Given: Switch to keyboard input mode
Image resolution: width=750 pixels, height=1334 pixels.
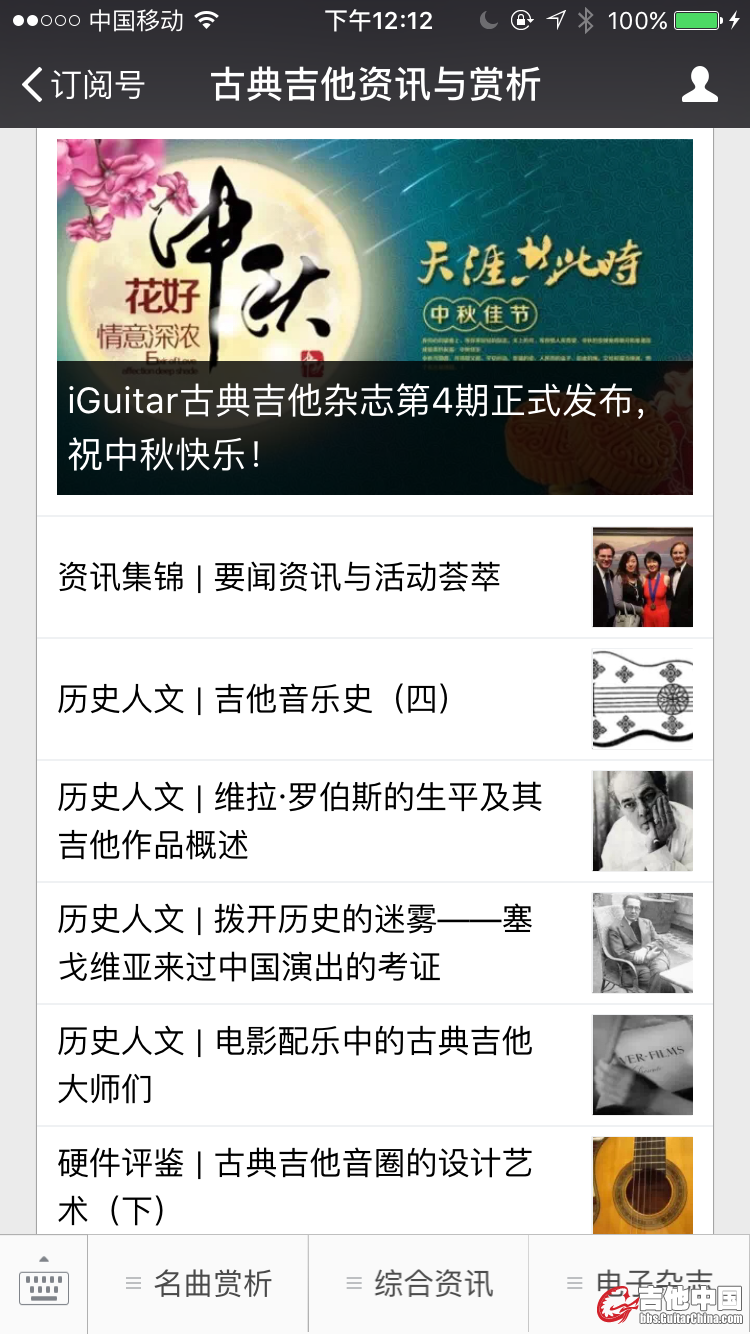Looking at the screenshot, I should (44, 1284).
